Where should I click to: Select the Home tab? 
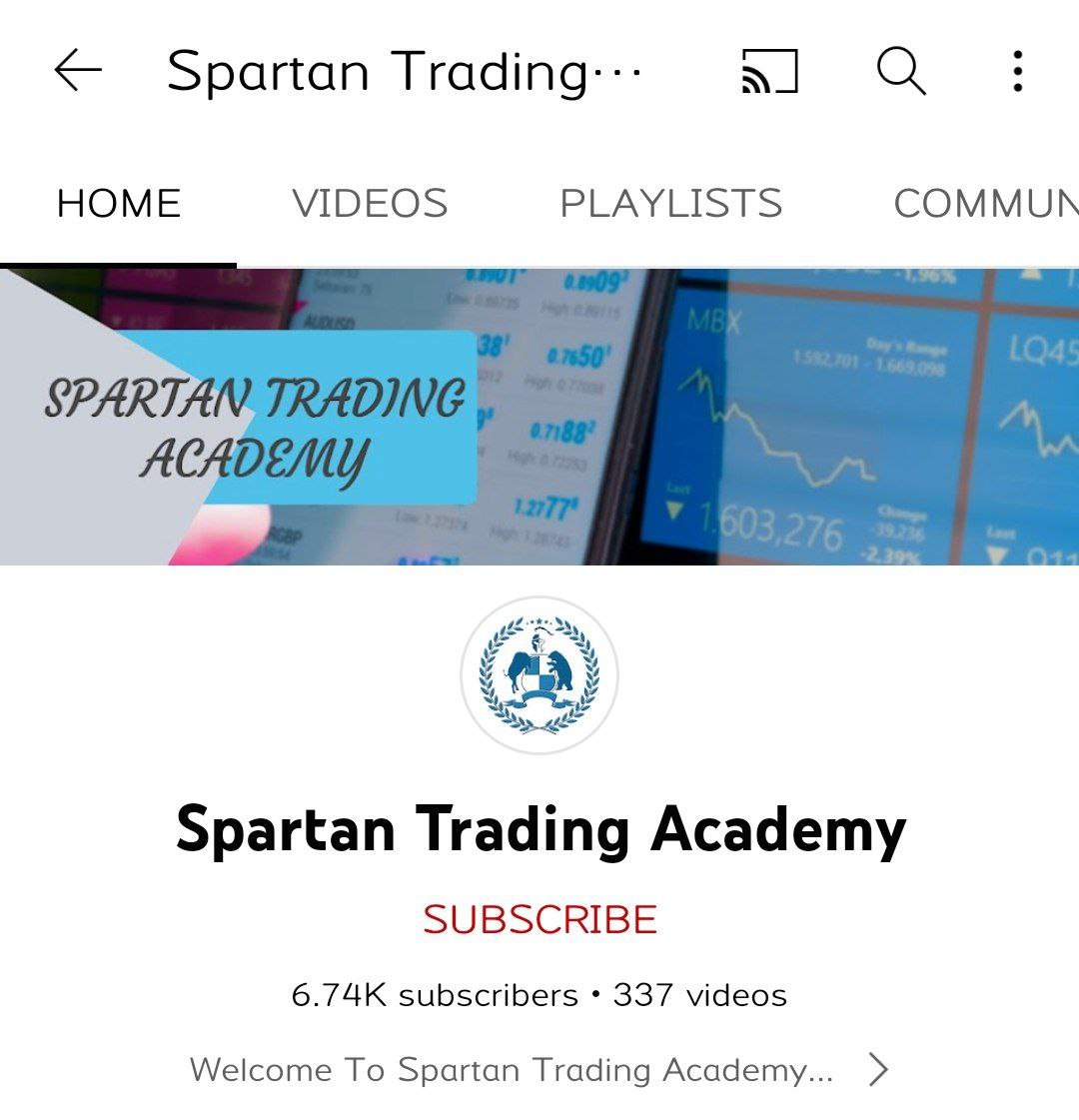pos(118,204)
